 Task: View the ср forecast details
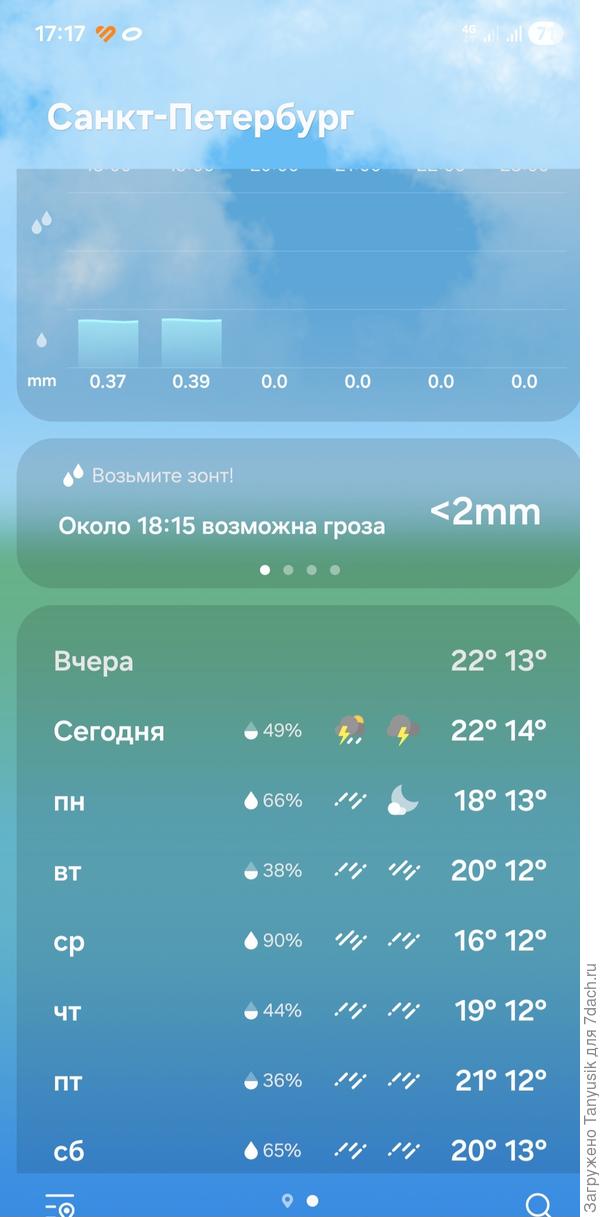coord(299,941)
